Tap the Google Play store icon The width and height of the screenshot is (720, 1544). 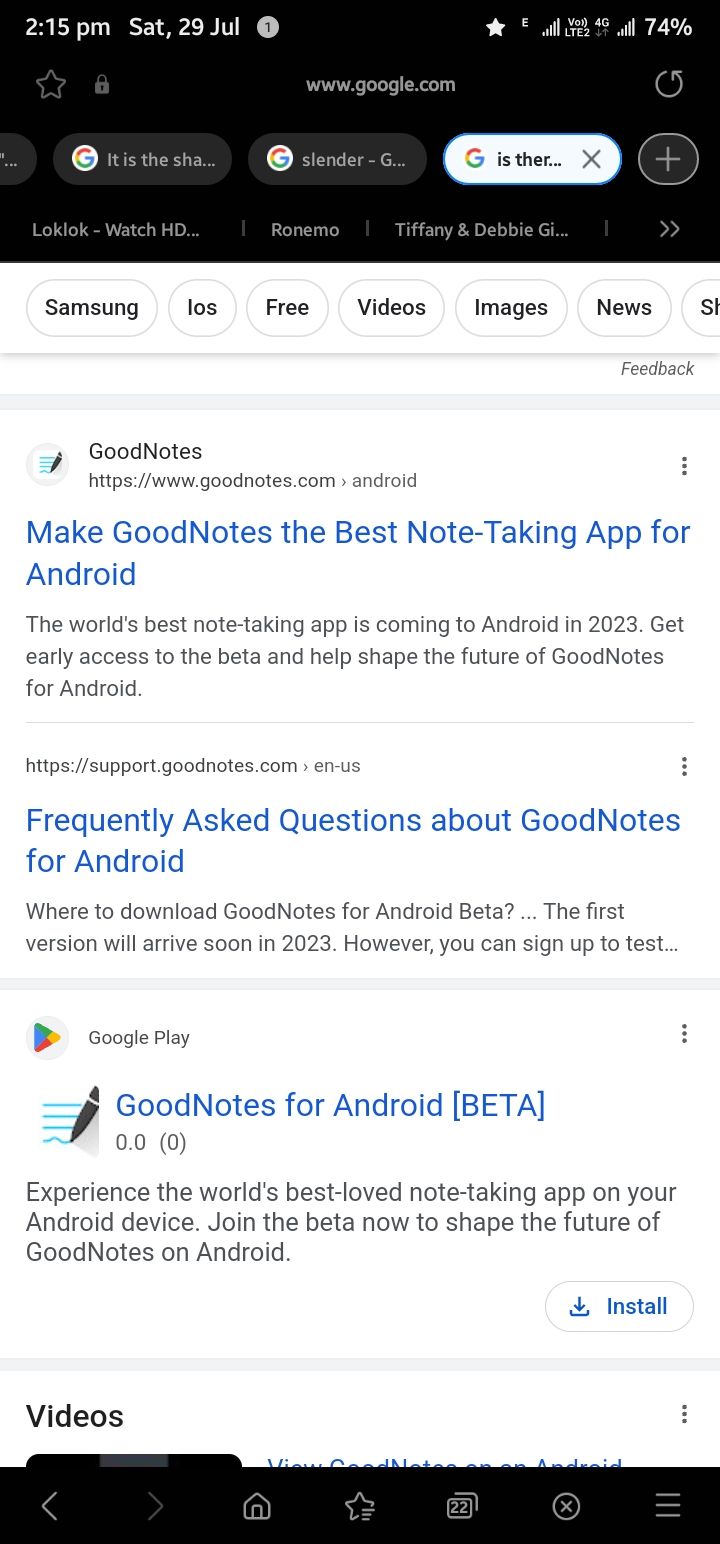tap(47, 1037)
